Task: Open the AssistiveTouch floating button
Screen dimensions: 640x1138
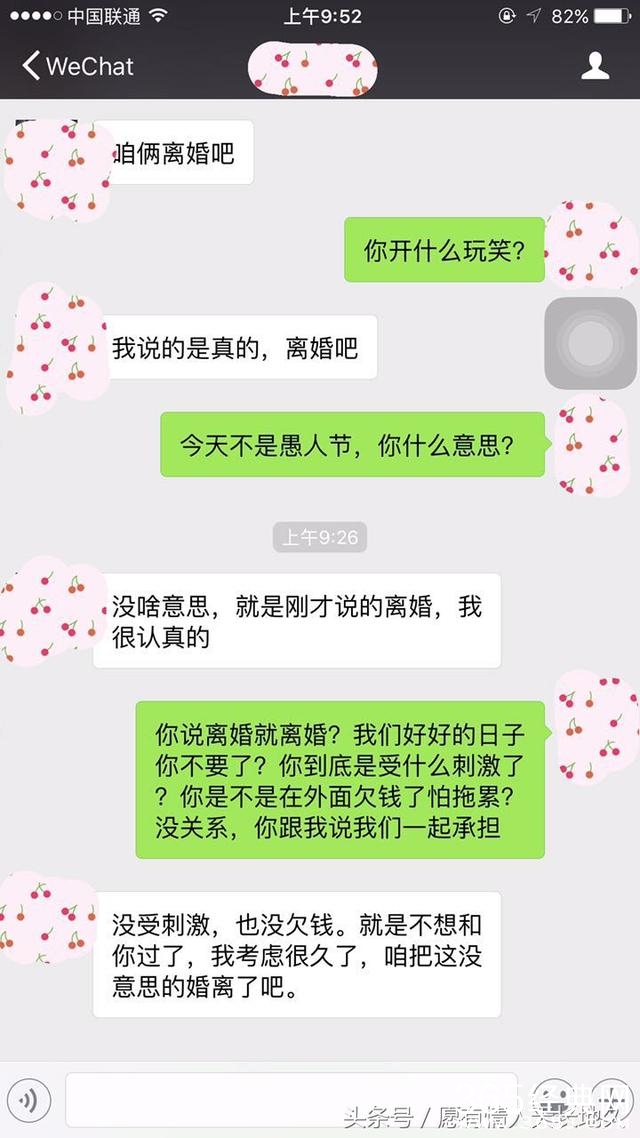Action: [x=590, y=344]
